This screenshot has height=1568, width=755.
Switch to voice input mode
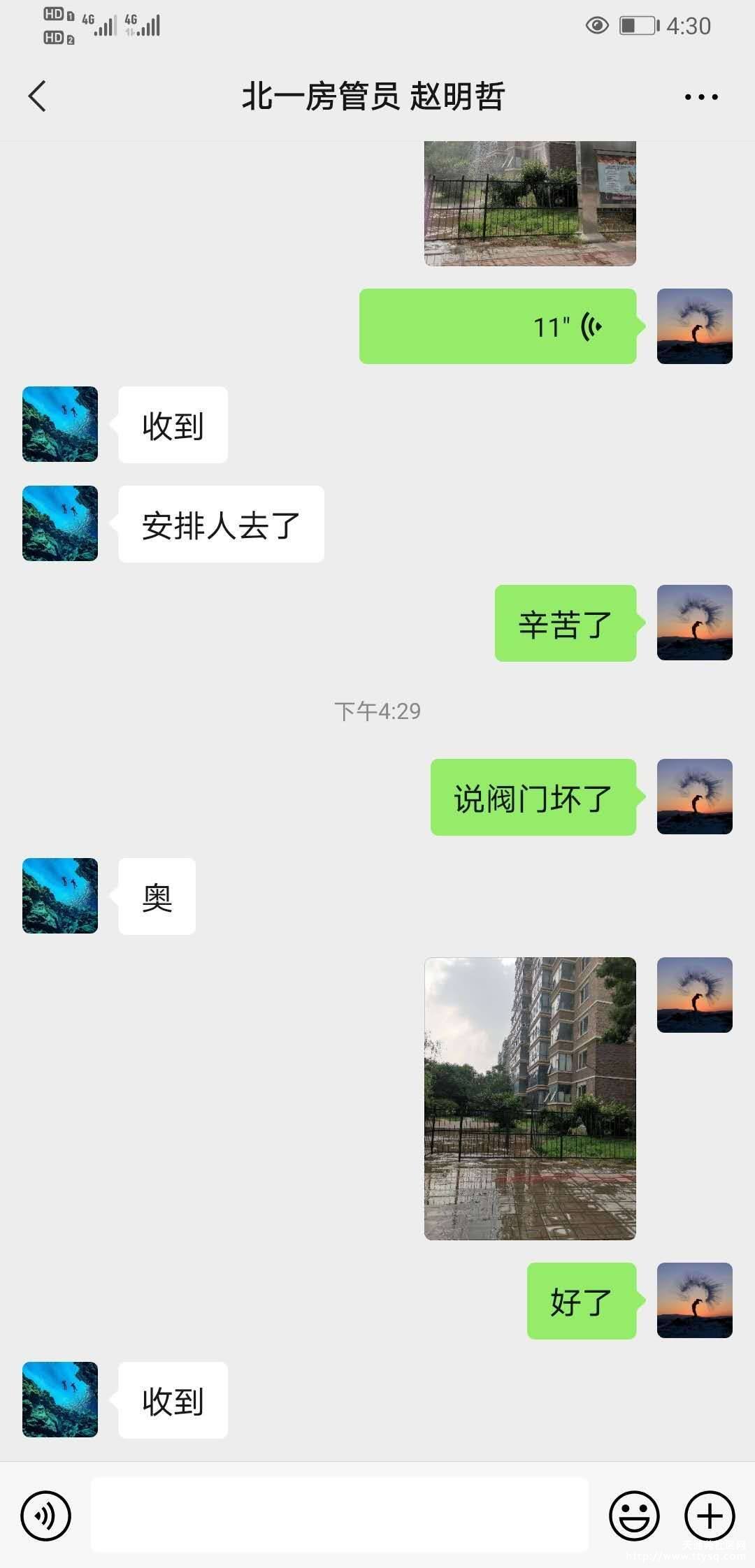click(46, 1516)
